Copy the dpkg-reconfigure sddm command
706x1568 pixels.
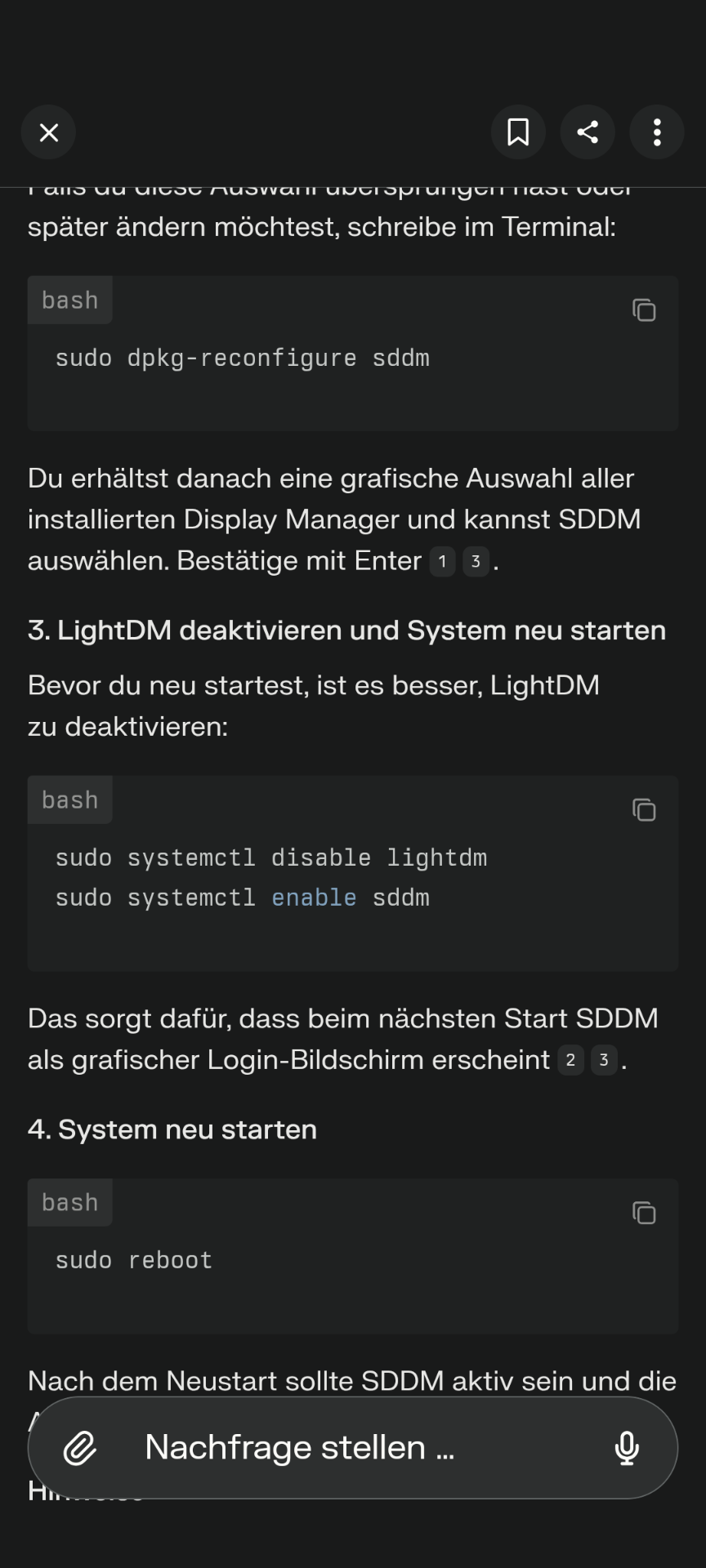[644, 310]
